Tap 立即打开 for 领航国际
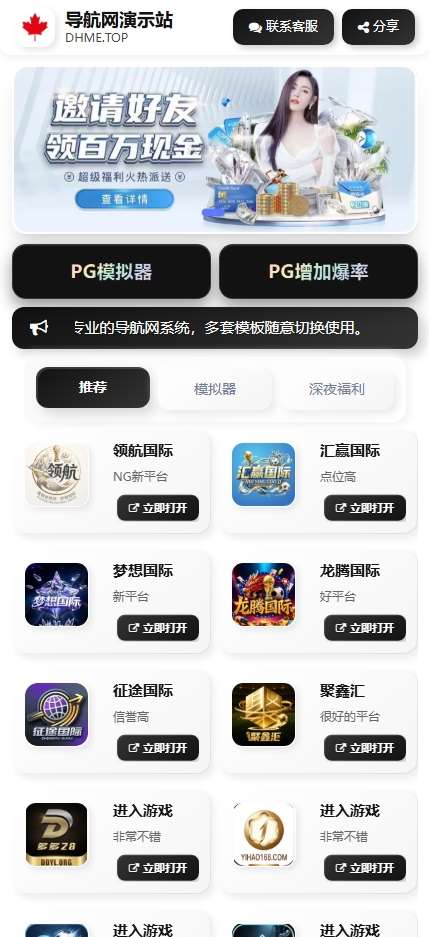429x937 pixels. tap(158, 508)
